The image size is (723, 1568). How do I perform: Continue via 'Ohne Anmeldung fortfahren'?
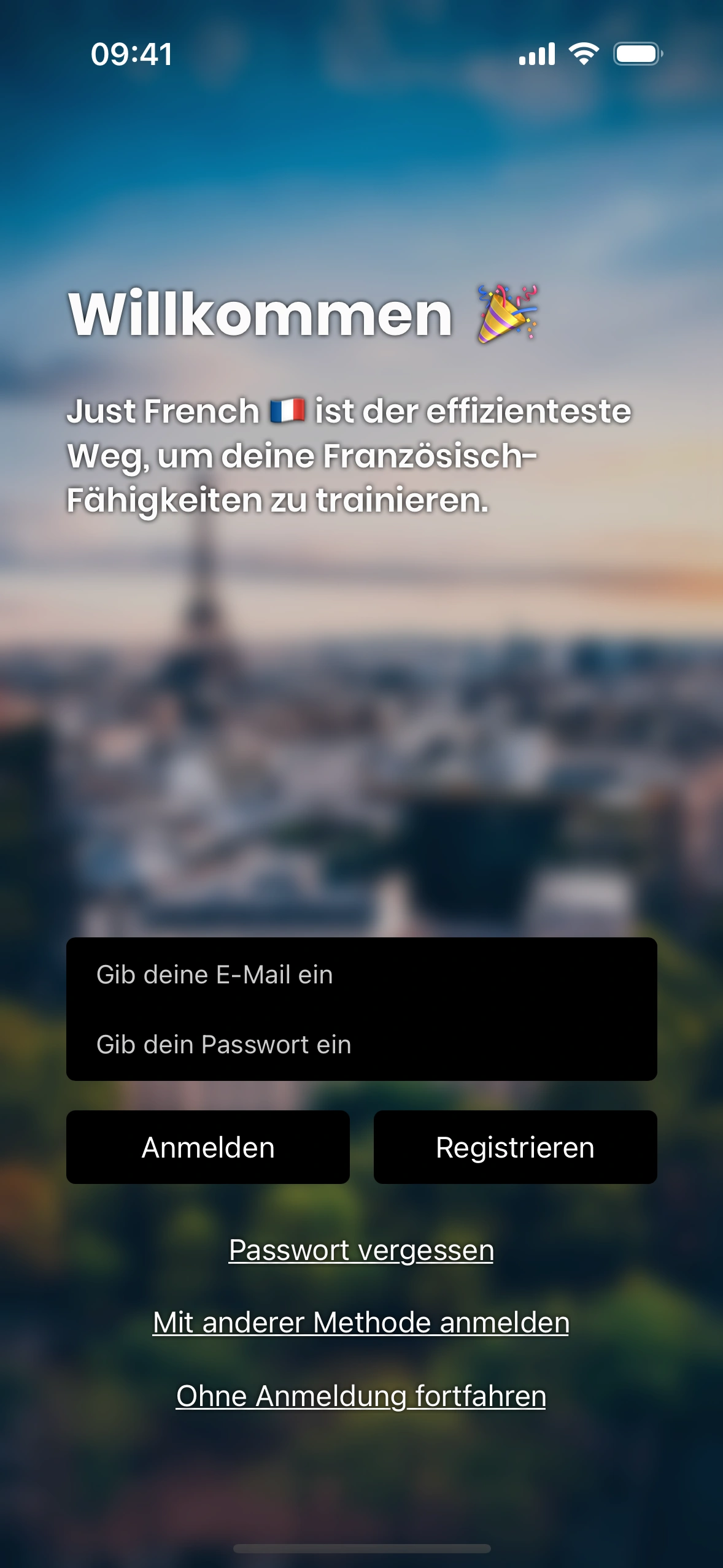click(361, 1396)
